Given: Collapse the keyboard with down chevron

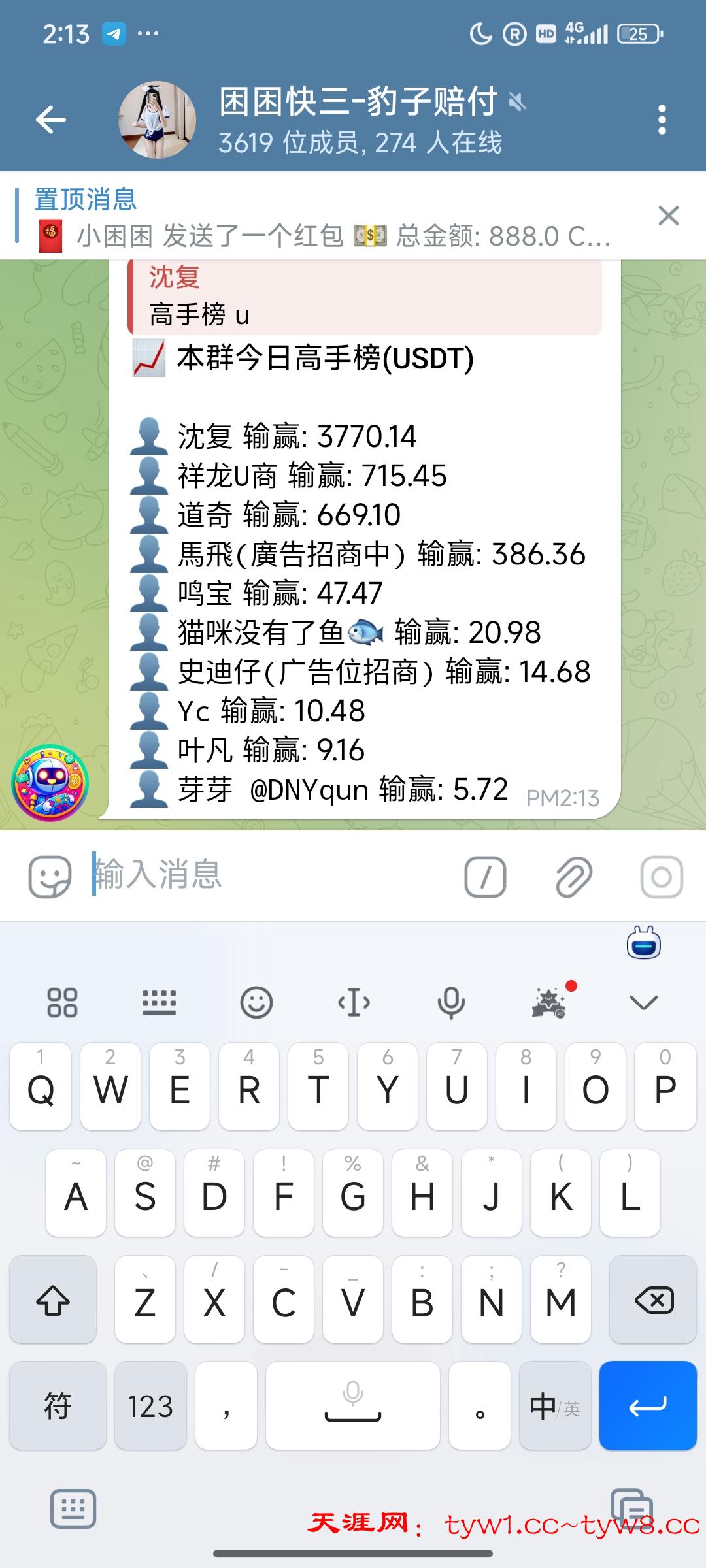Looking at the screenshot, I should (643, 1002).
